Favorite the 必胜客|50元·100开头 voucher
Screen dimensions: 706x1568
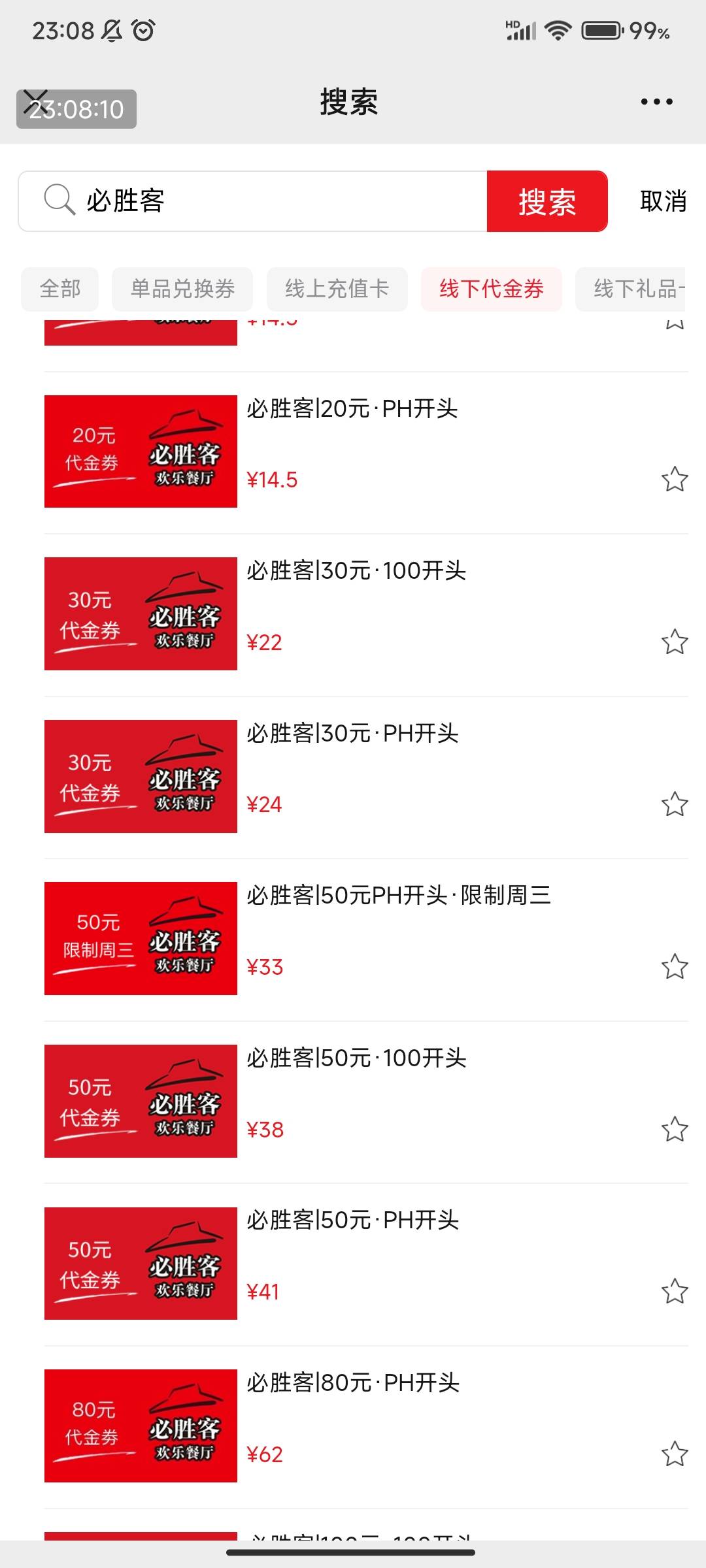tap(675, 1129)
